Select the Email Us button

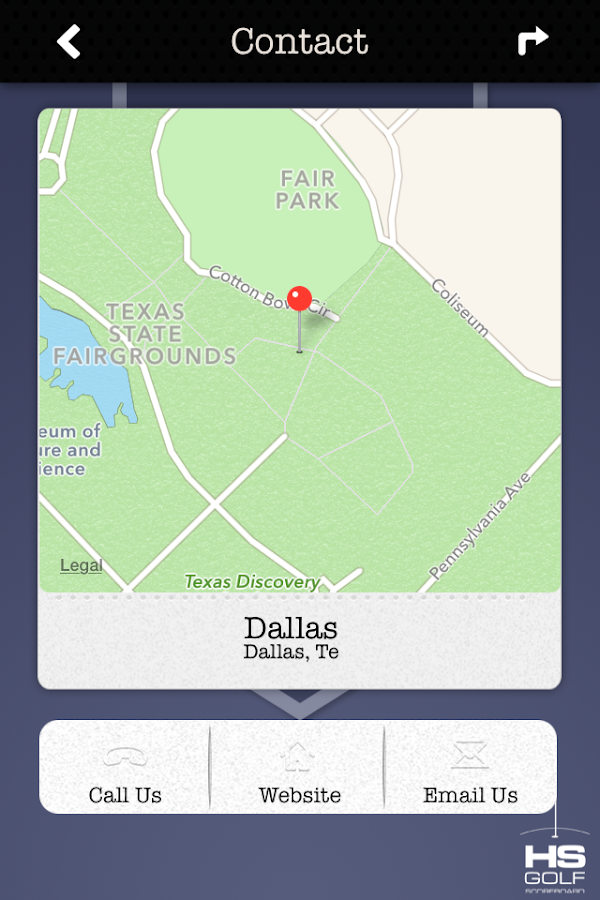click(470, 768)
